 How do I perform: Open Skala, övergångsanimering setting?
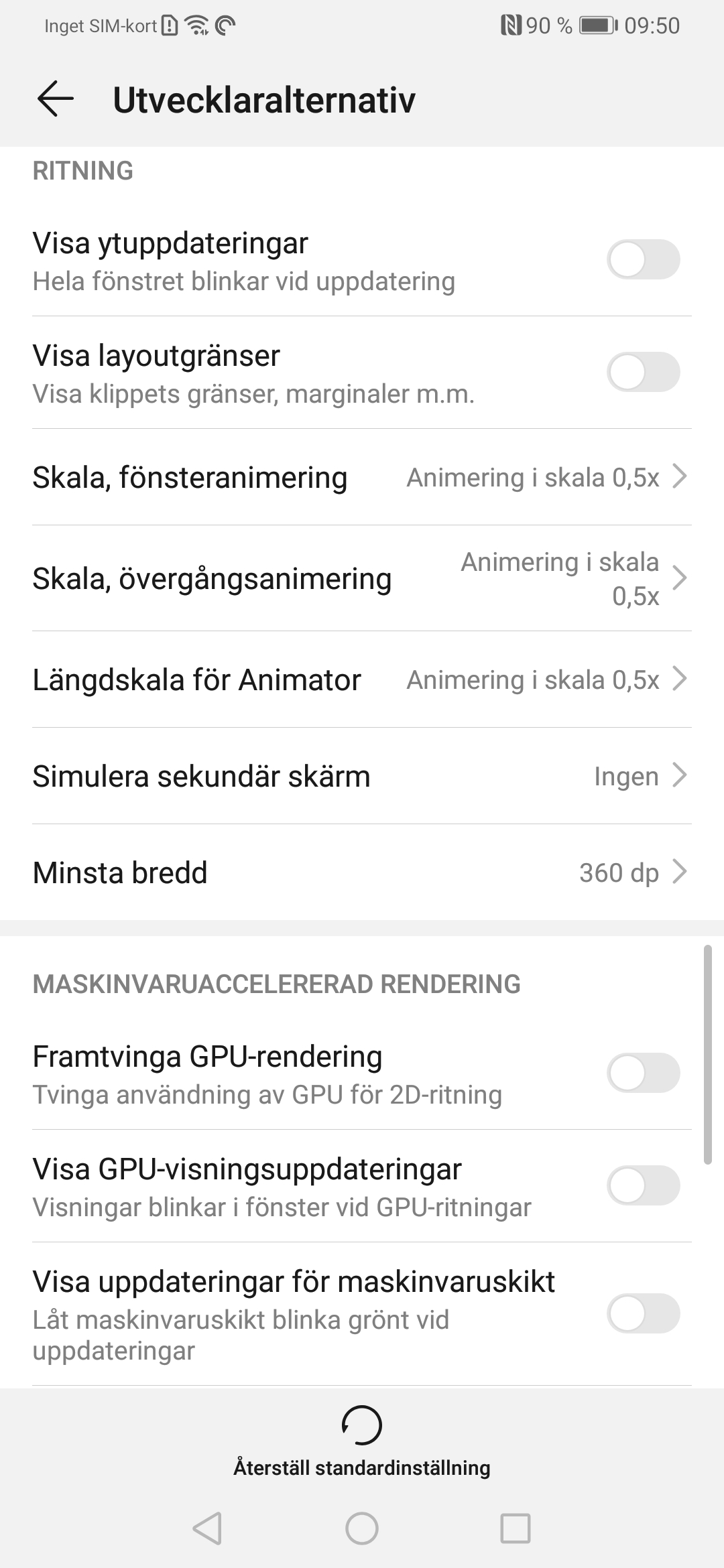coord(362,578)
